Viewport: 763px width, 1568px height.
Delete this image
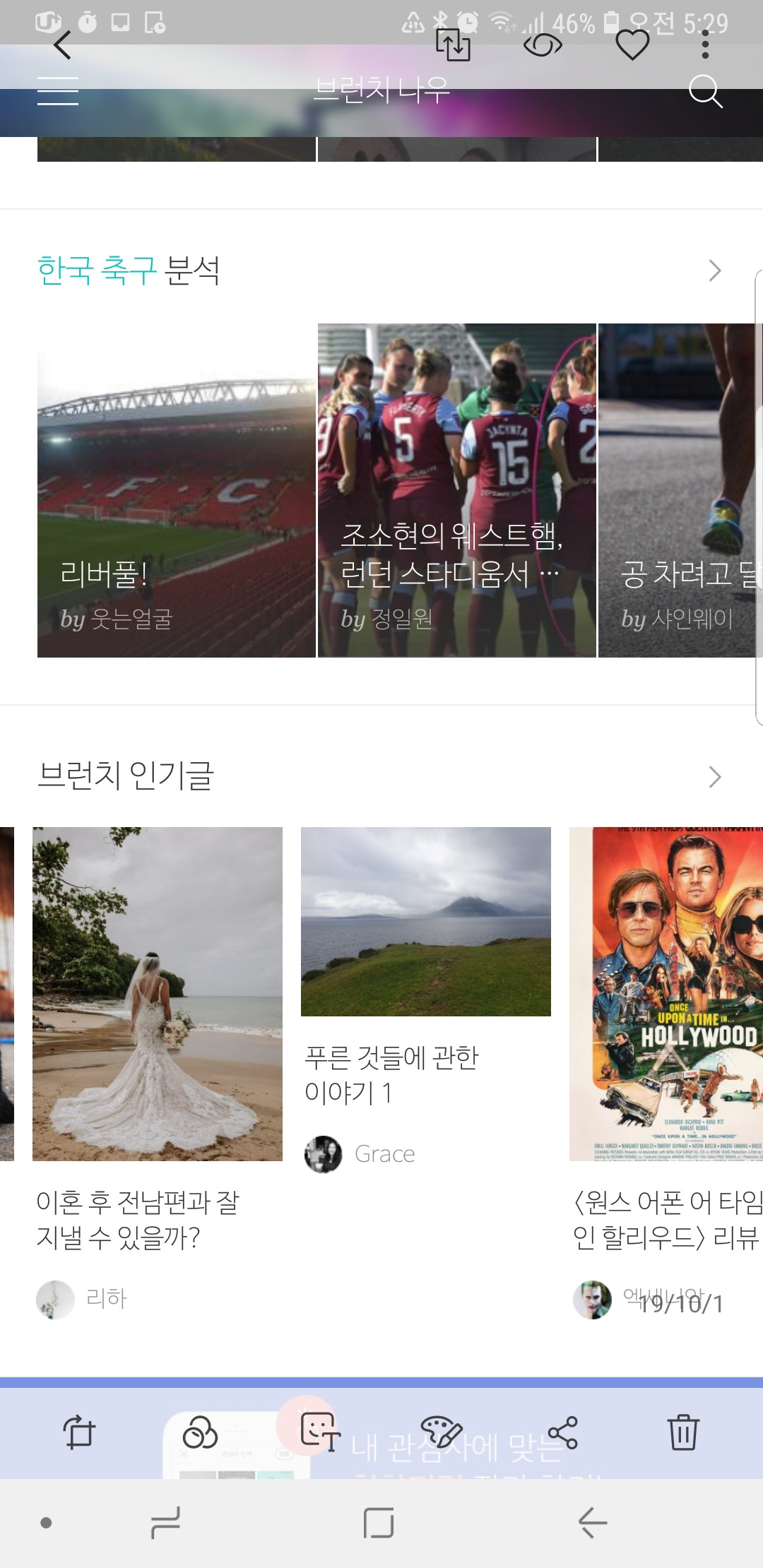click(683, 1432)
